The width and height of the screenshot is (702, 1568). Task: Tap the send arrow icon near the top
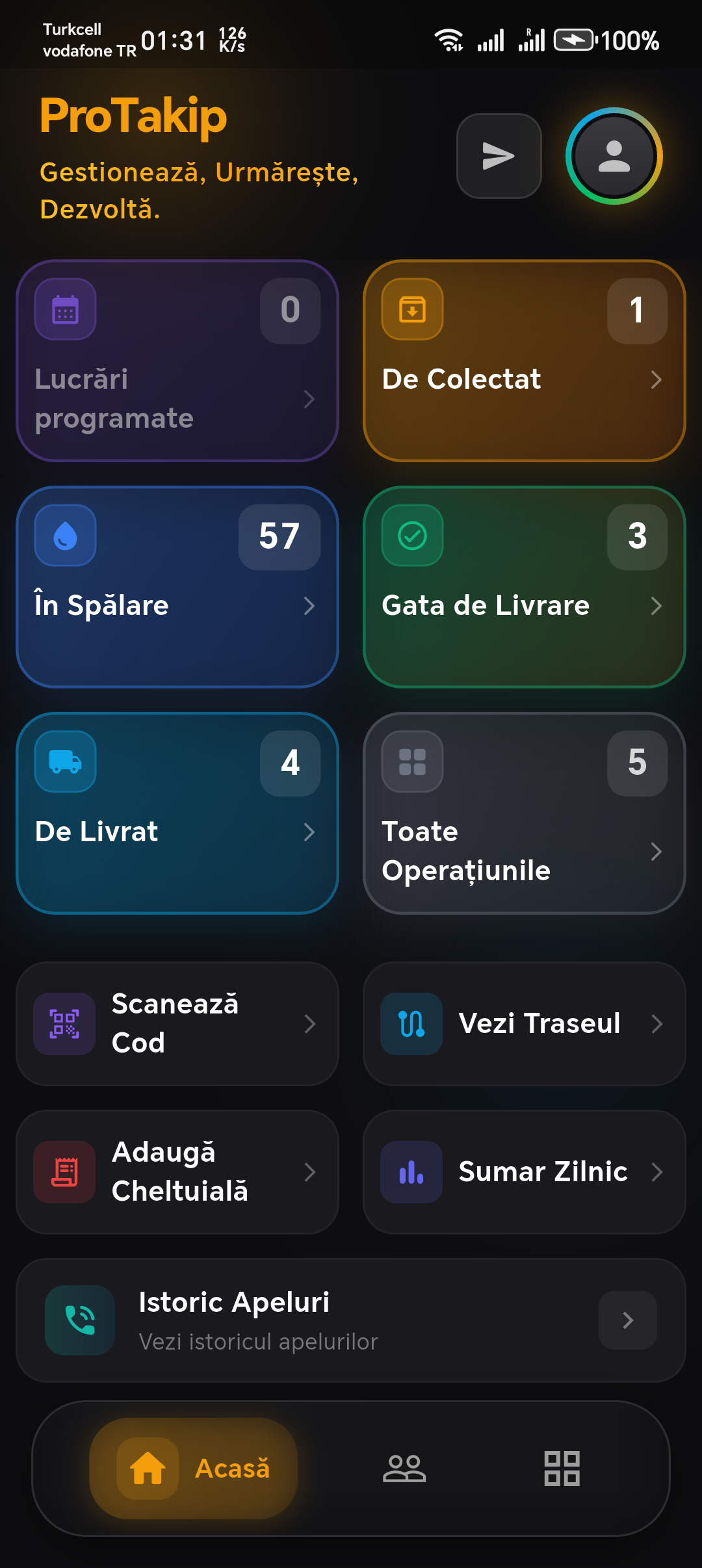[499, 156]
